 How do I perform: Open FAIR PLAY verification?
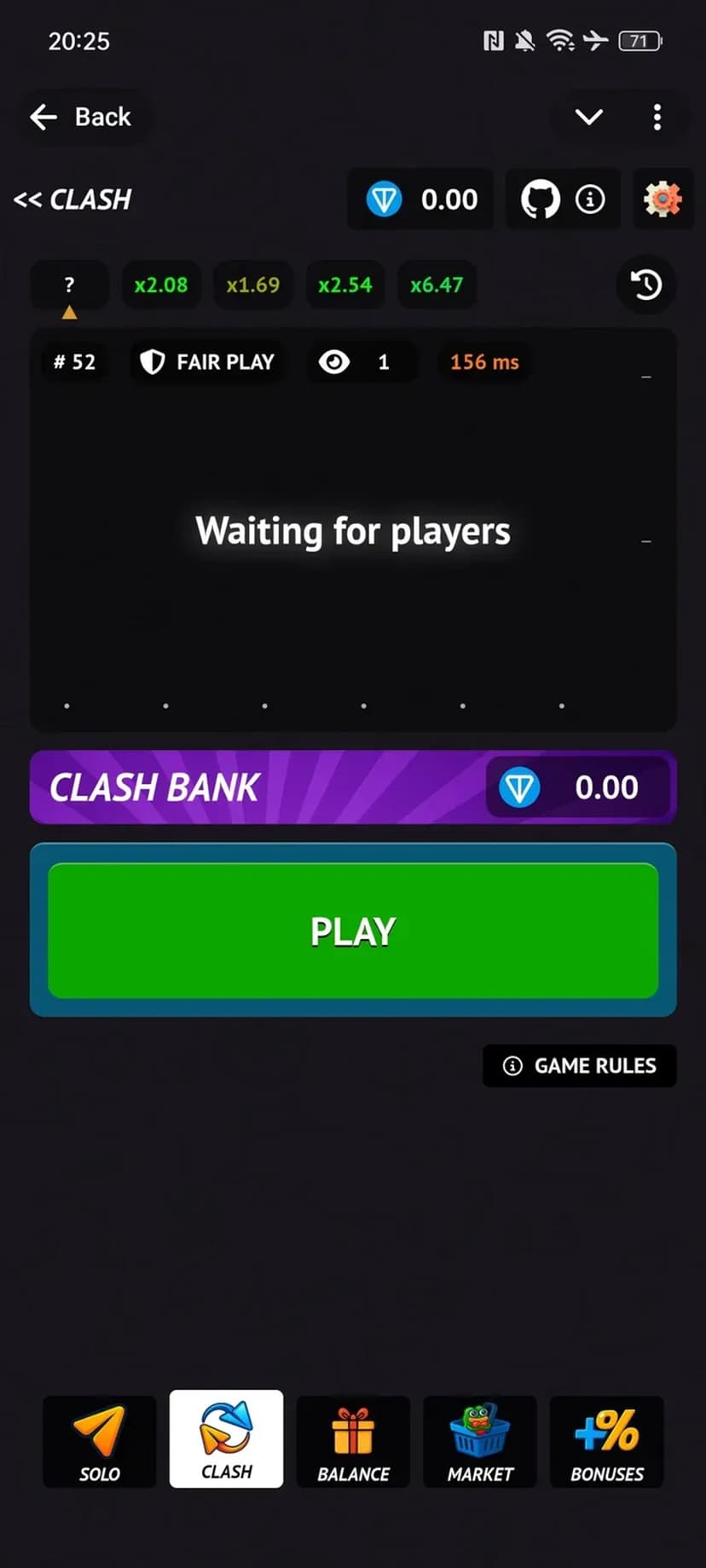click(x=207, y=362)
